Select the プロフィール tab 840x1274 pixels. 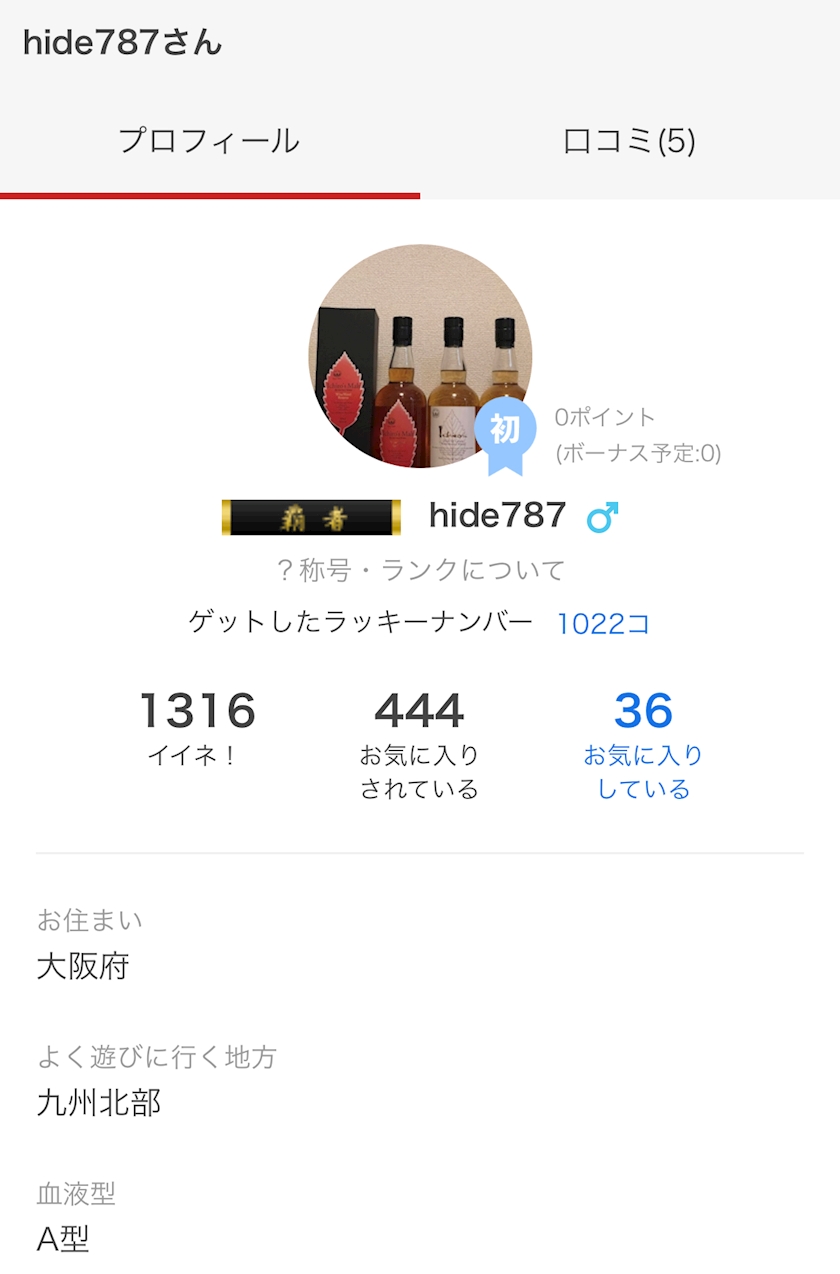210,142
